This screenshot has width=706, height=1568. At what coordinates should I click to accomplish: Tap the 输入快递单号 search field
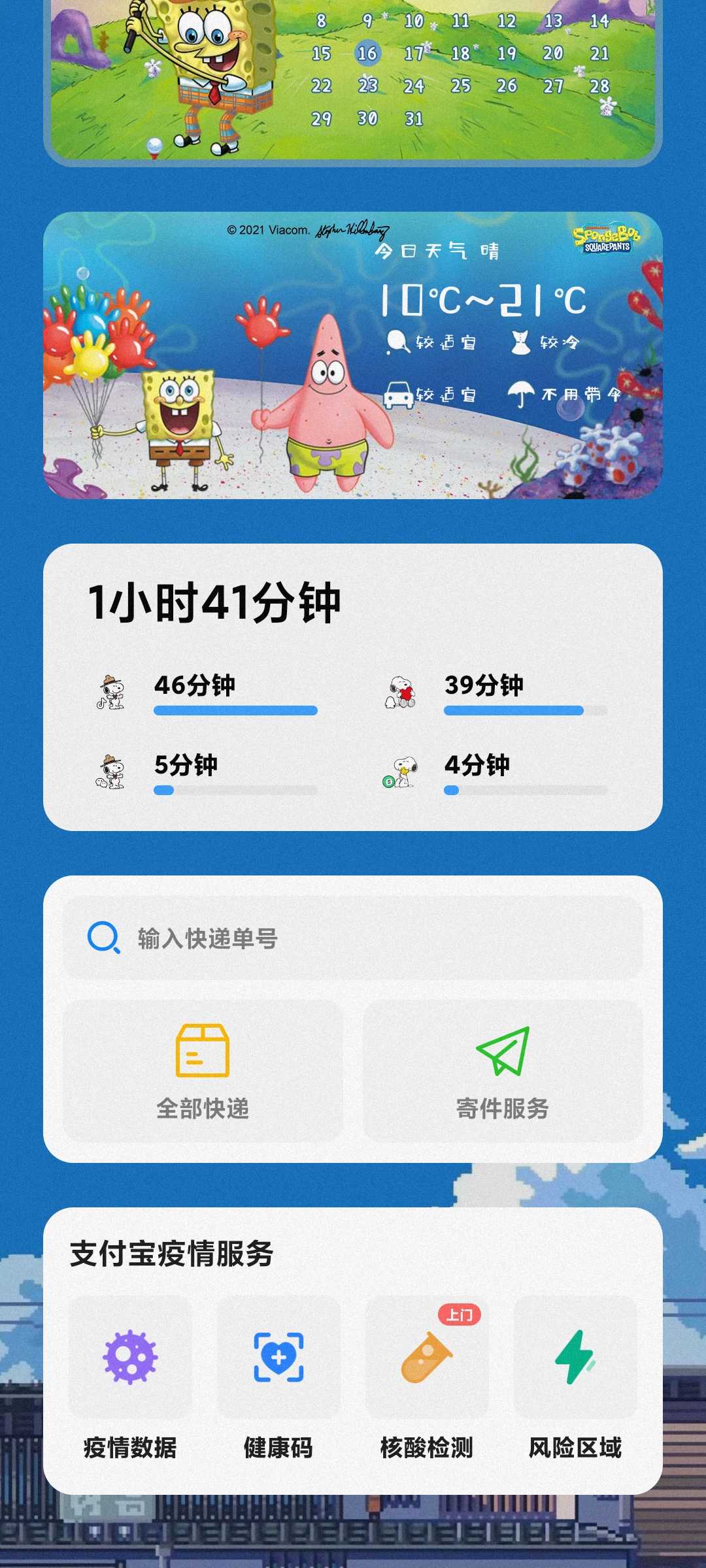[x=353, y=938]
